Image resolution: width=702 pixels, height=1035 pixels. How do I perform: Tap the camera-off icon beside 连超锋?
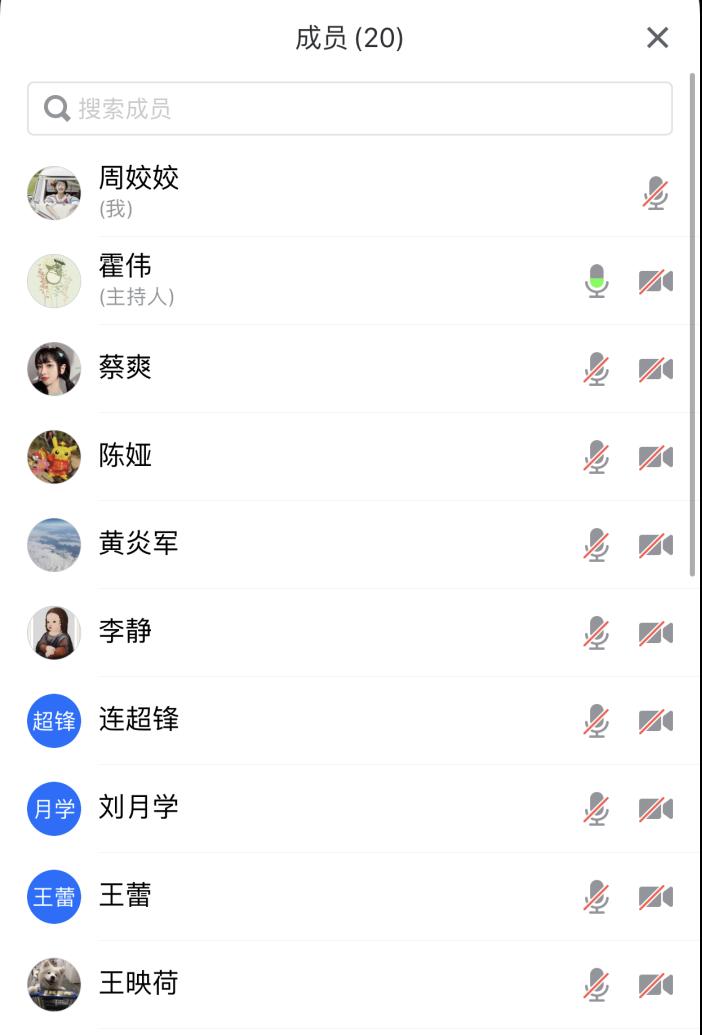tap(655, 721)
